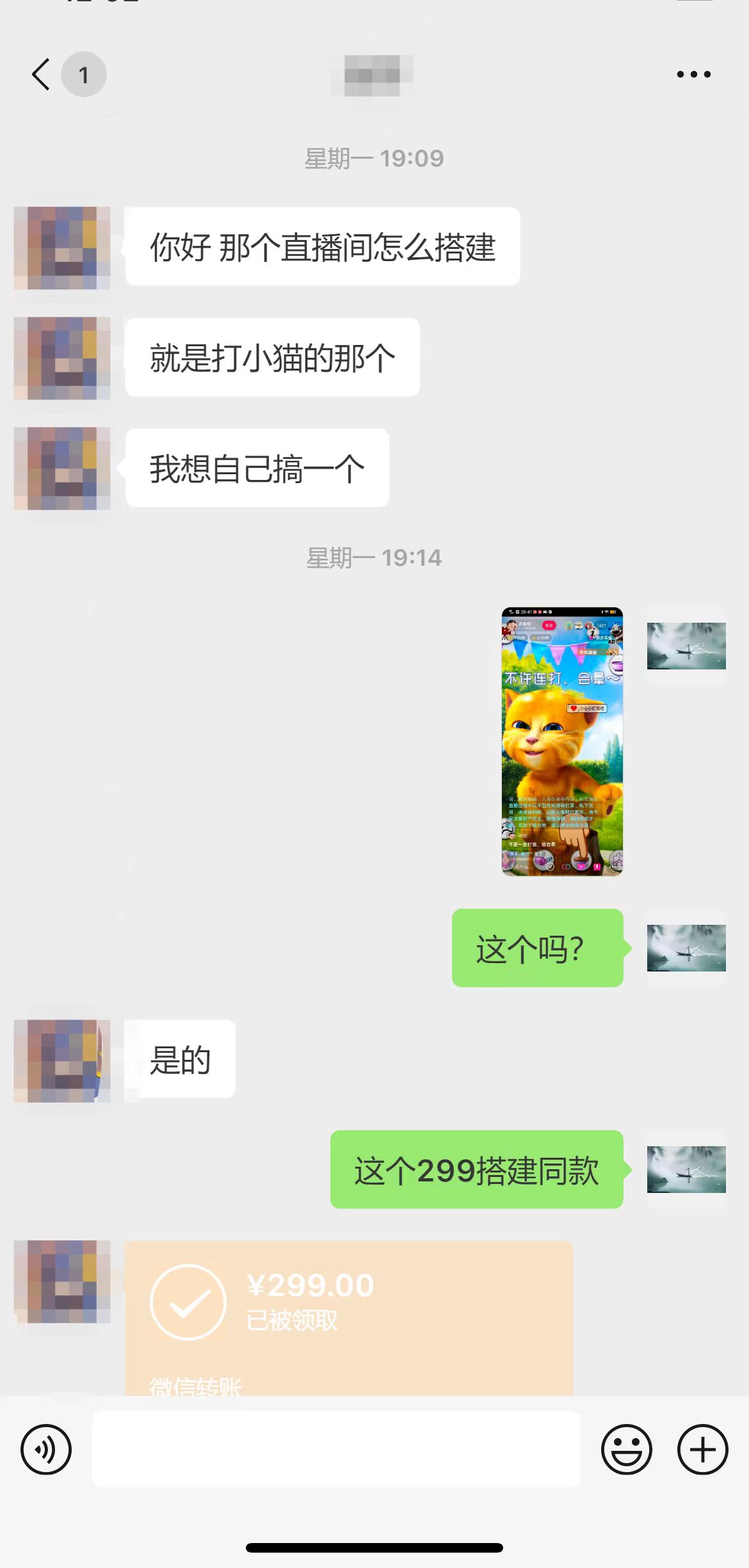This screenshot has width=749, height=1568.
Task: Go back to the chat list
Action: coord(42,74)
